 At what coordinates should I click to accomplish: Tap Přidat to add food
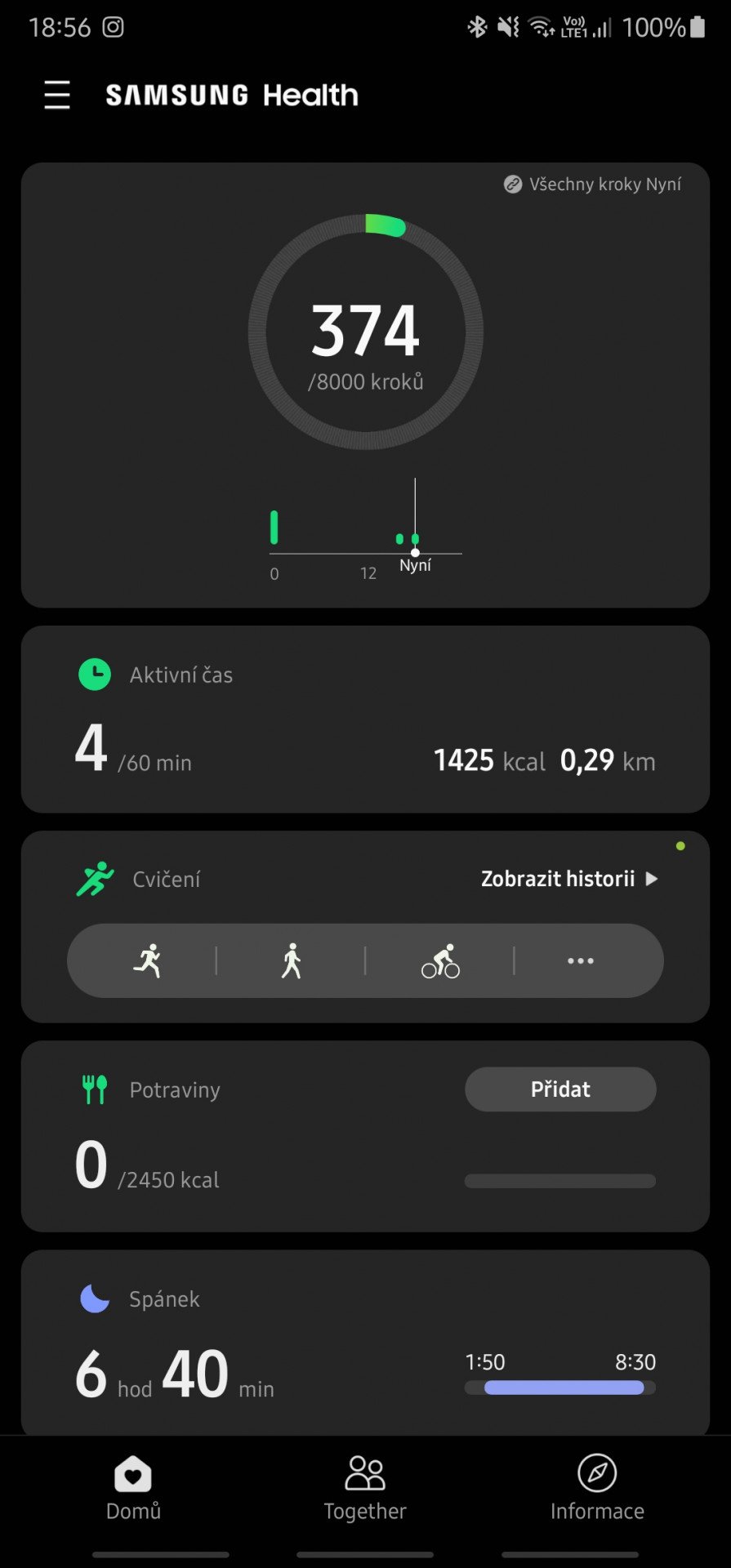560,1089
